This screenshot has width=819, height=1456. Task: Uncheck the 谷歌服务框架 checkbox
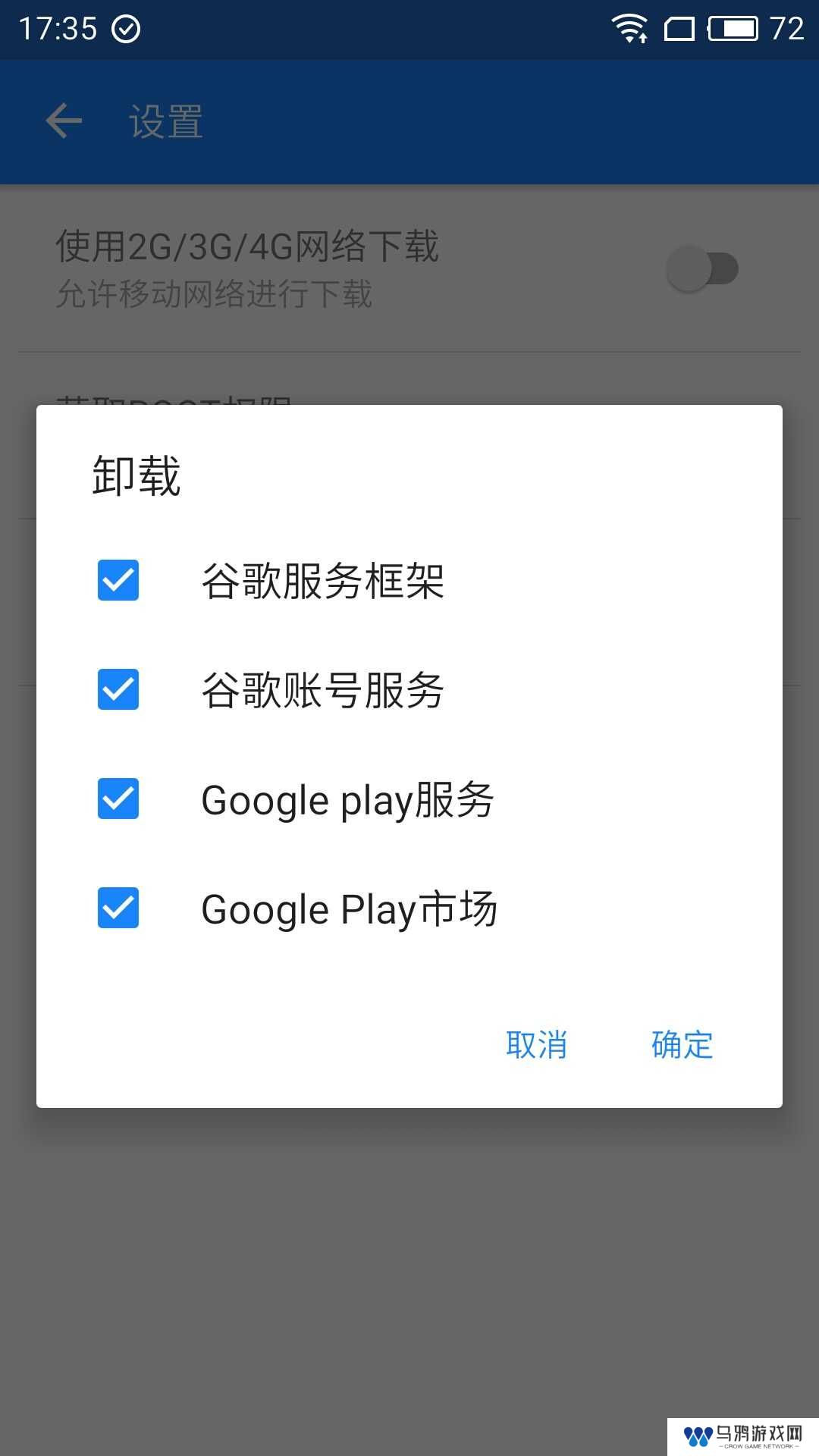(x=118, y=580)
